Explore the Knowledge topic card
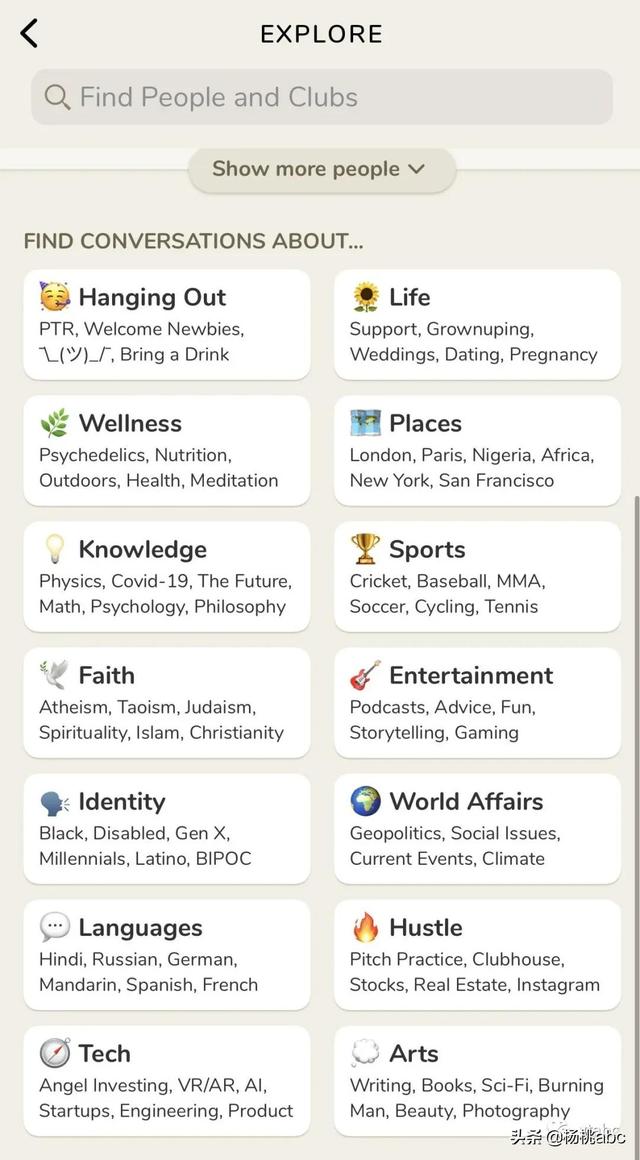 point(166,576)
